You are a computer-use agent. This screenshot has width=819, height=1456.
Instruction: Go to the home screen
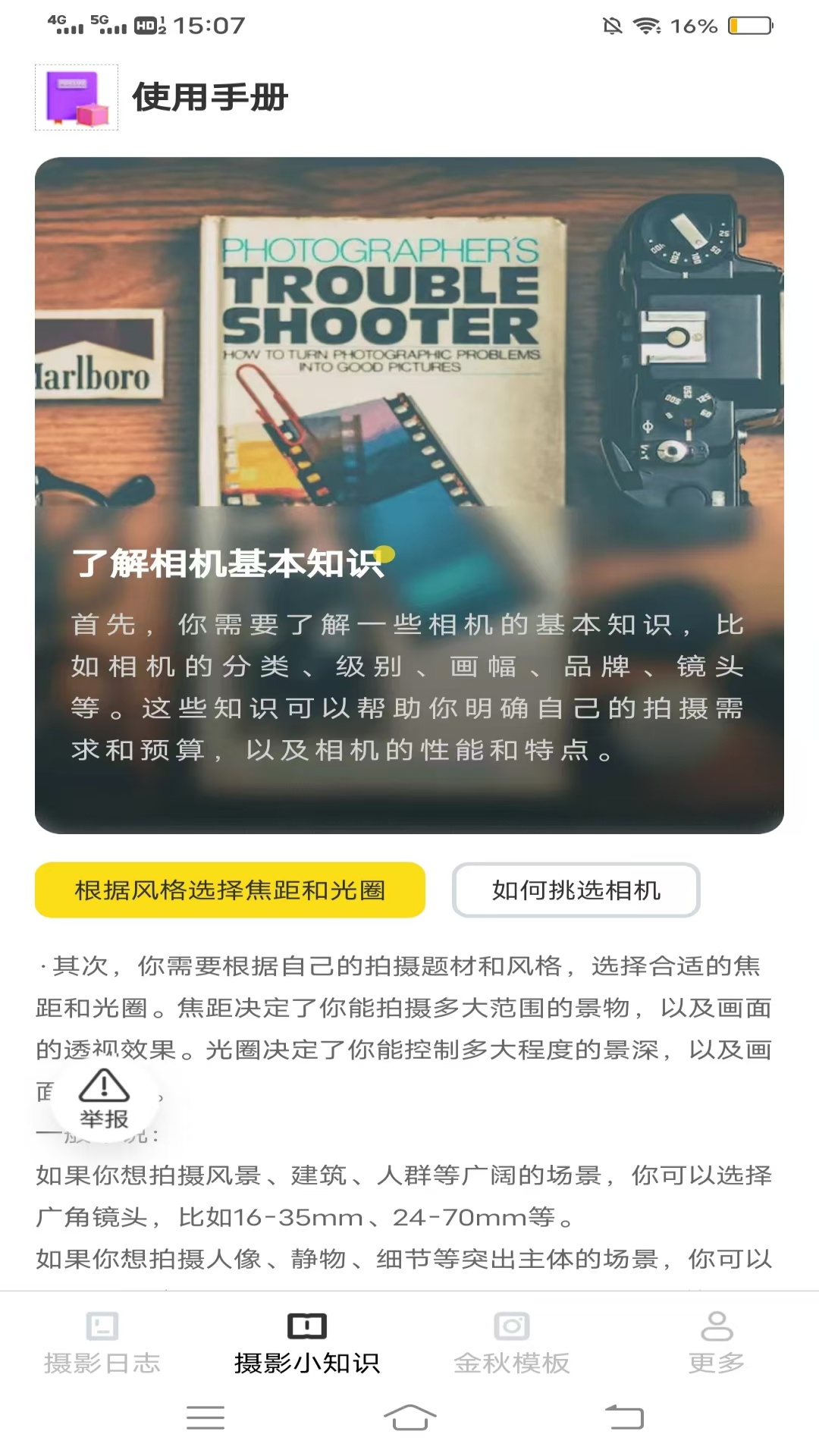tap(409, 1417)
